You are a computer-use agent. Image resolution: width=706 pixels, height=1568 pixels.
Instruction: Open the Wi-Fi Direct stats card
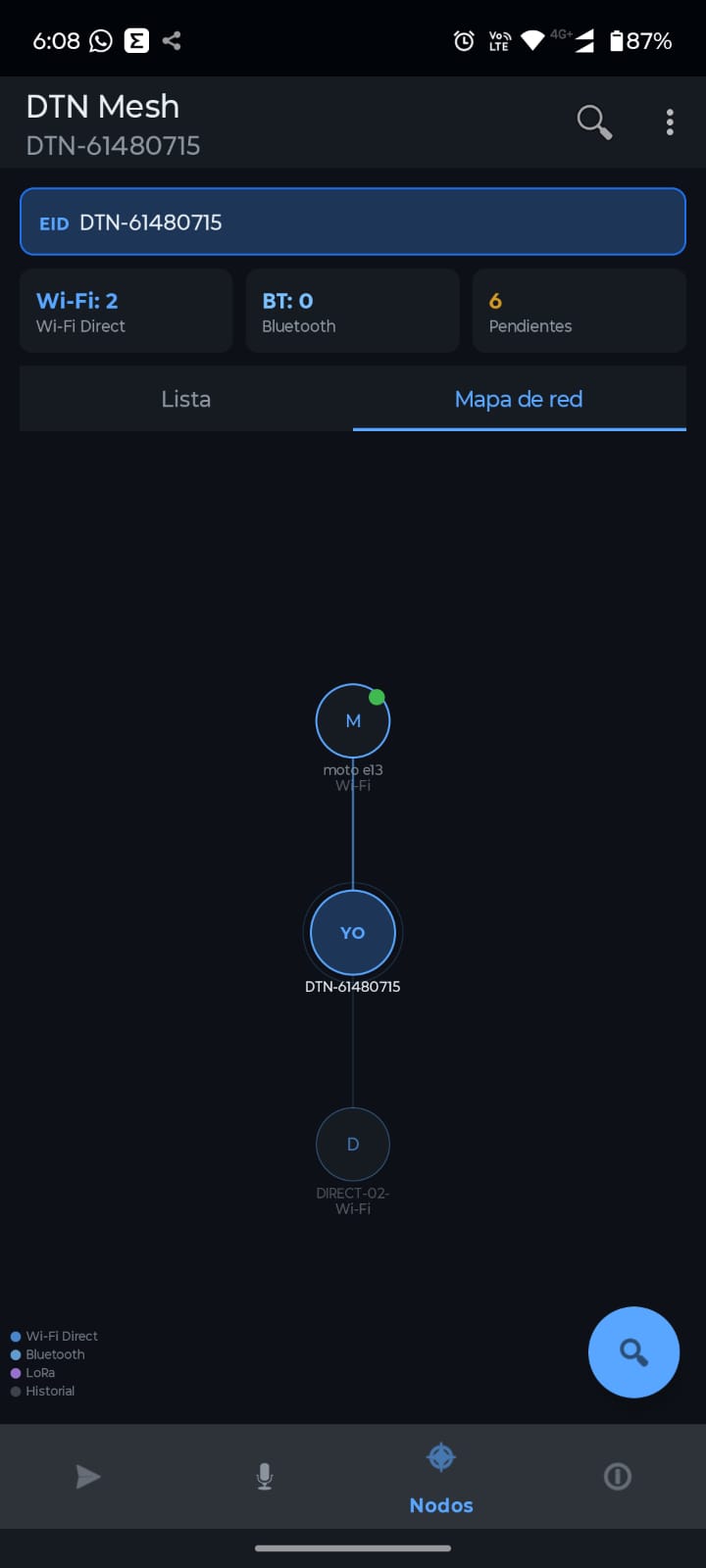126,312
